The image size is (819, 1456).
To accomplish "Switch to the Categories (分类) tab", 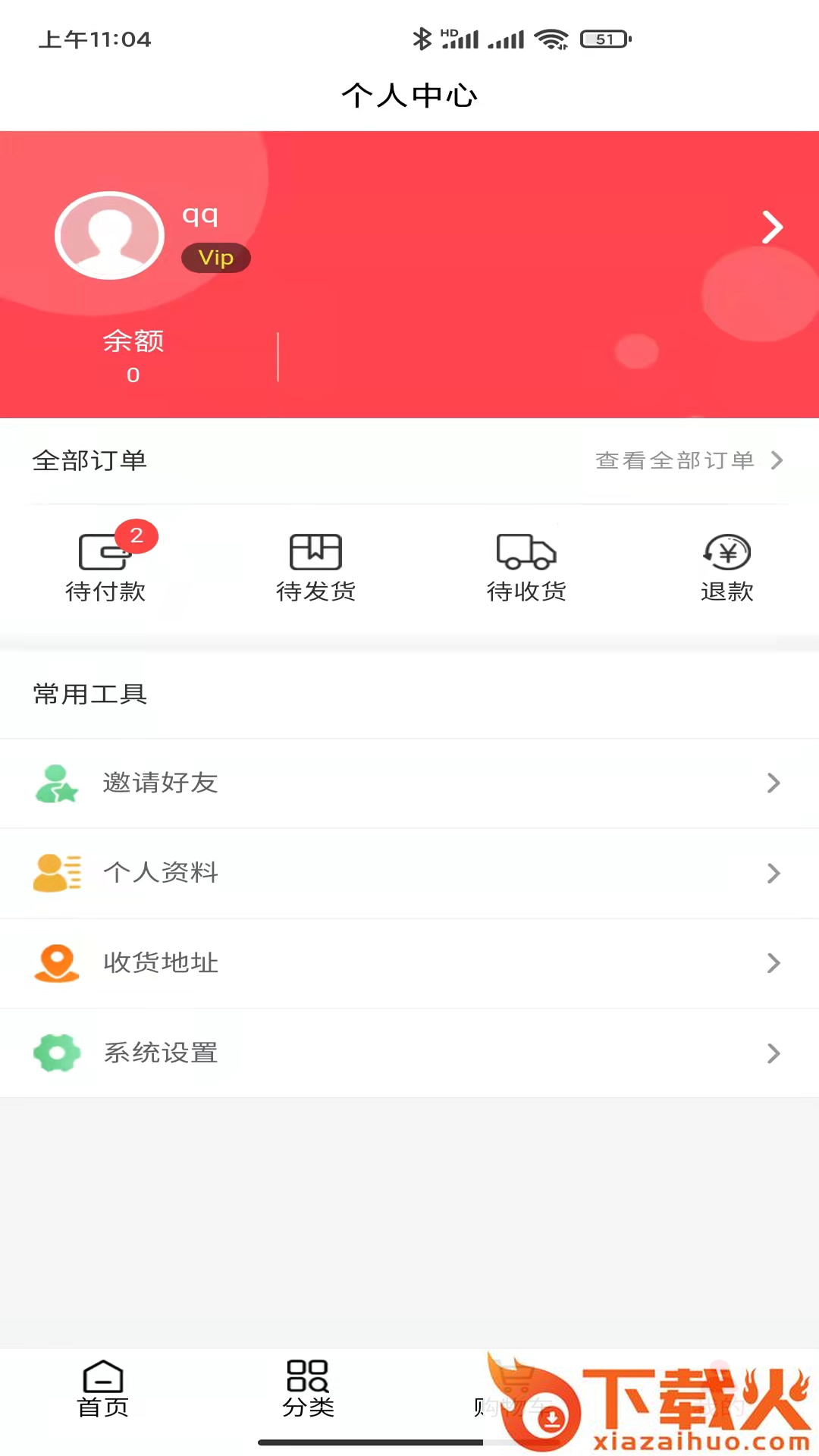I will 308,1389.
